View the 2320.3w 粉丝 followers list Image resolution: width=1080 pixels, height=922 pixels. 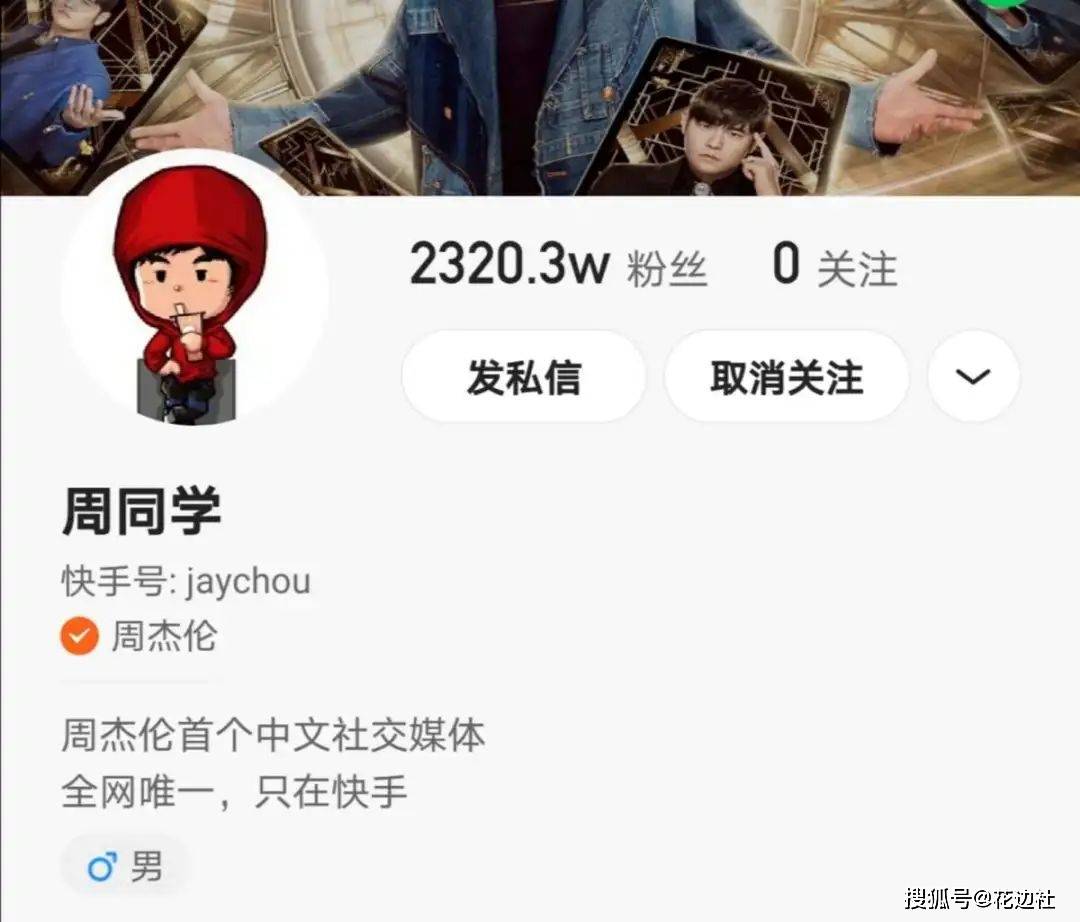coord(558,266)
